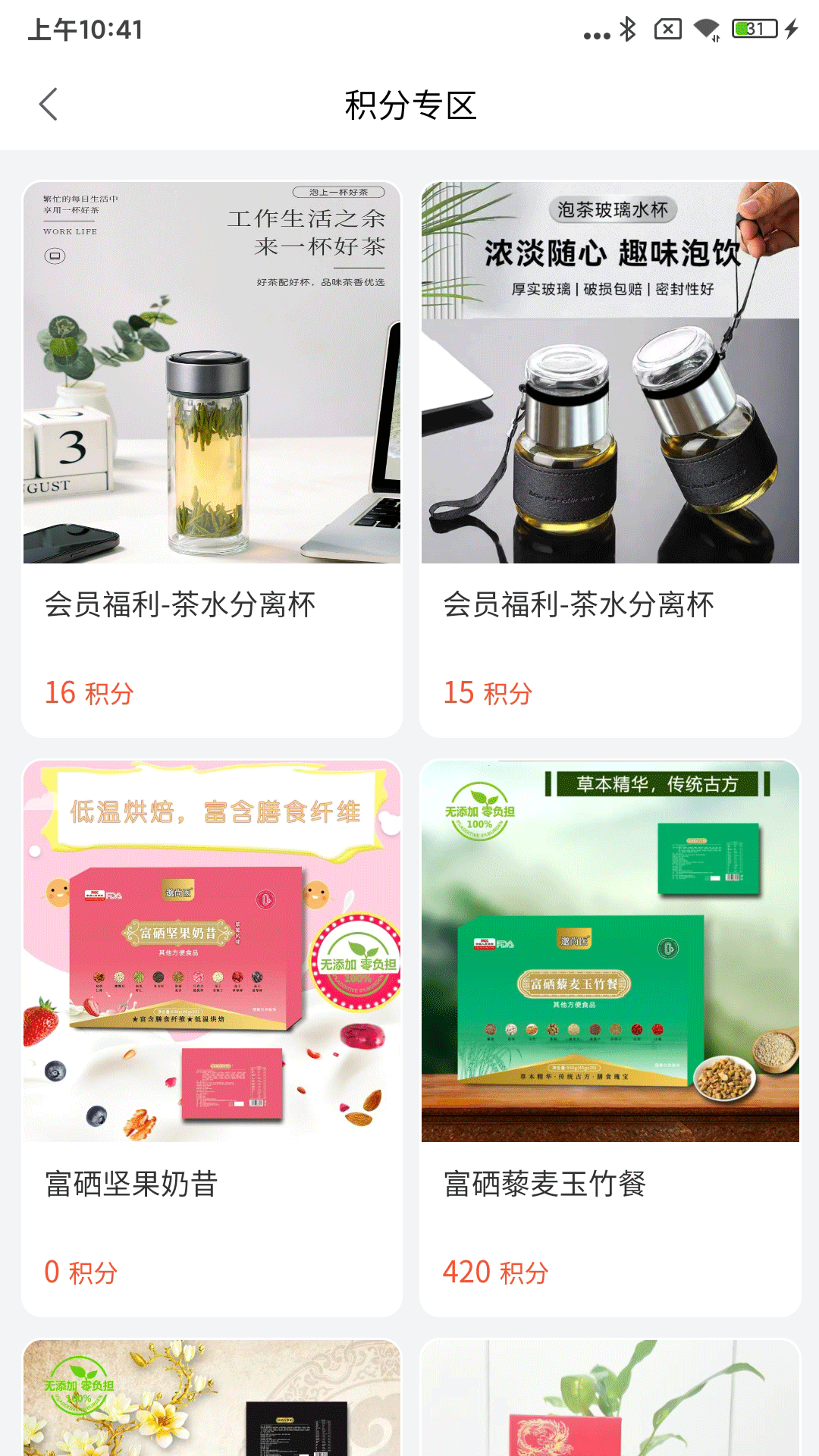Open the 16 积分 茶水分离杯 product card

click(212, 458)
